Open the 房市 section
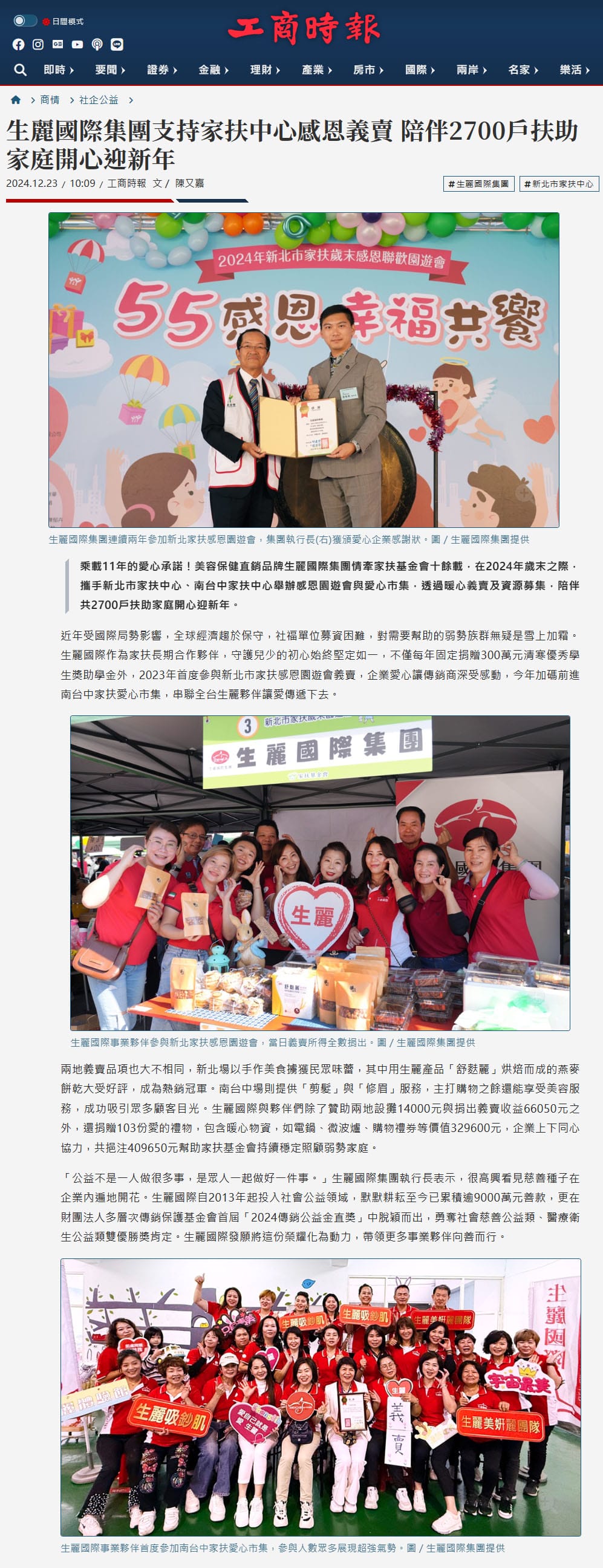 tap(368, 70)
